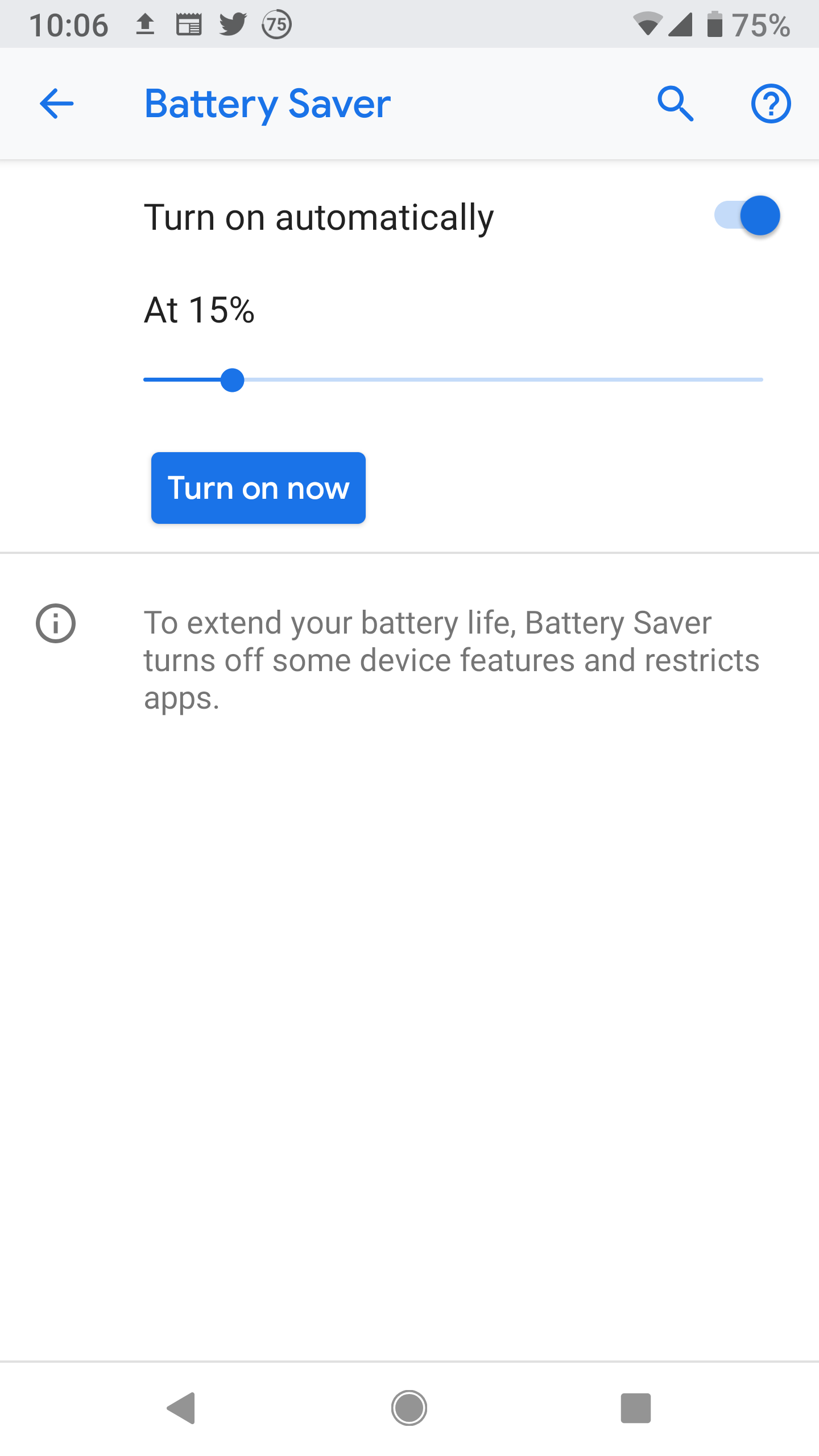Image resolution: width=819 pixels, height=1456 pixels.
Task: Go back using the arrow icon
Action: [56, 104]
